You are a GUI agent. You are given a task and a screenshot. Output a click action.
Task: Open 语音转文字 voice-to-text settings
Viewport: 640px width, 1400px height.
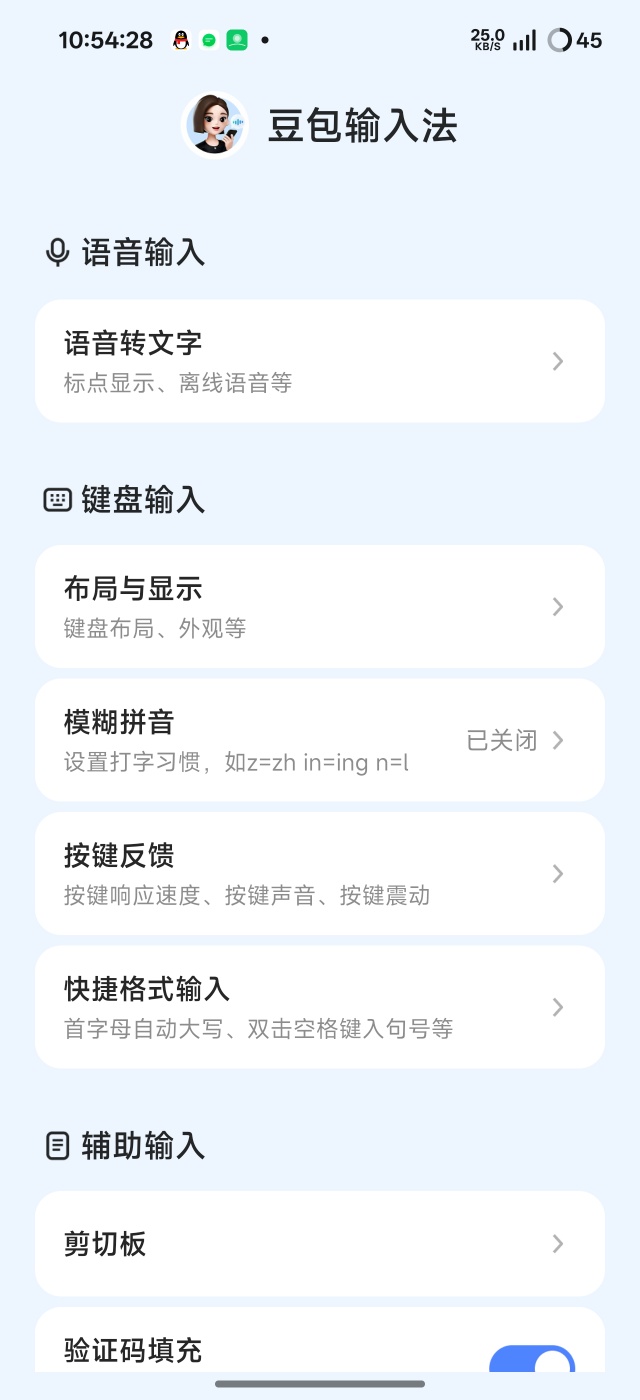(320, 361)
